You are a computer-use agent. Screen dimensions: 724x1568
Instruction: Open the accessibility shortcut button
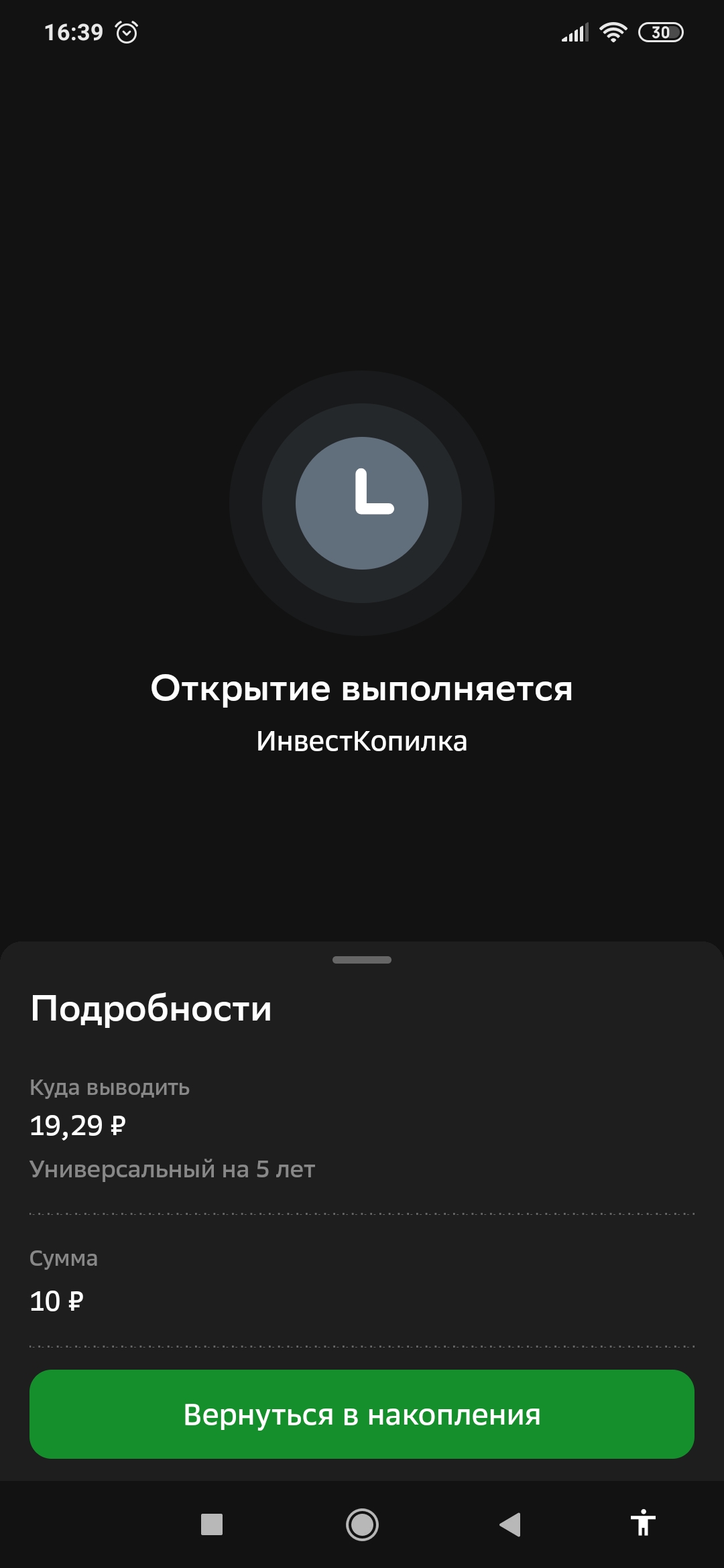pyautogui.click(x=643, y=1522)
